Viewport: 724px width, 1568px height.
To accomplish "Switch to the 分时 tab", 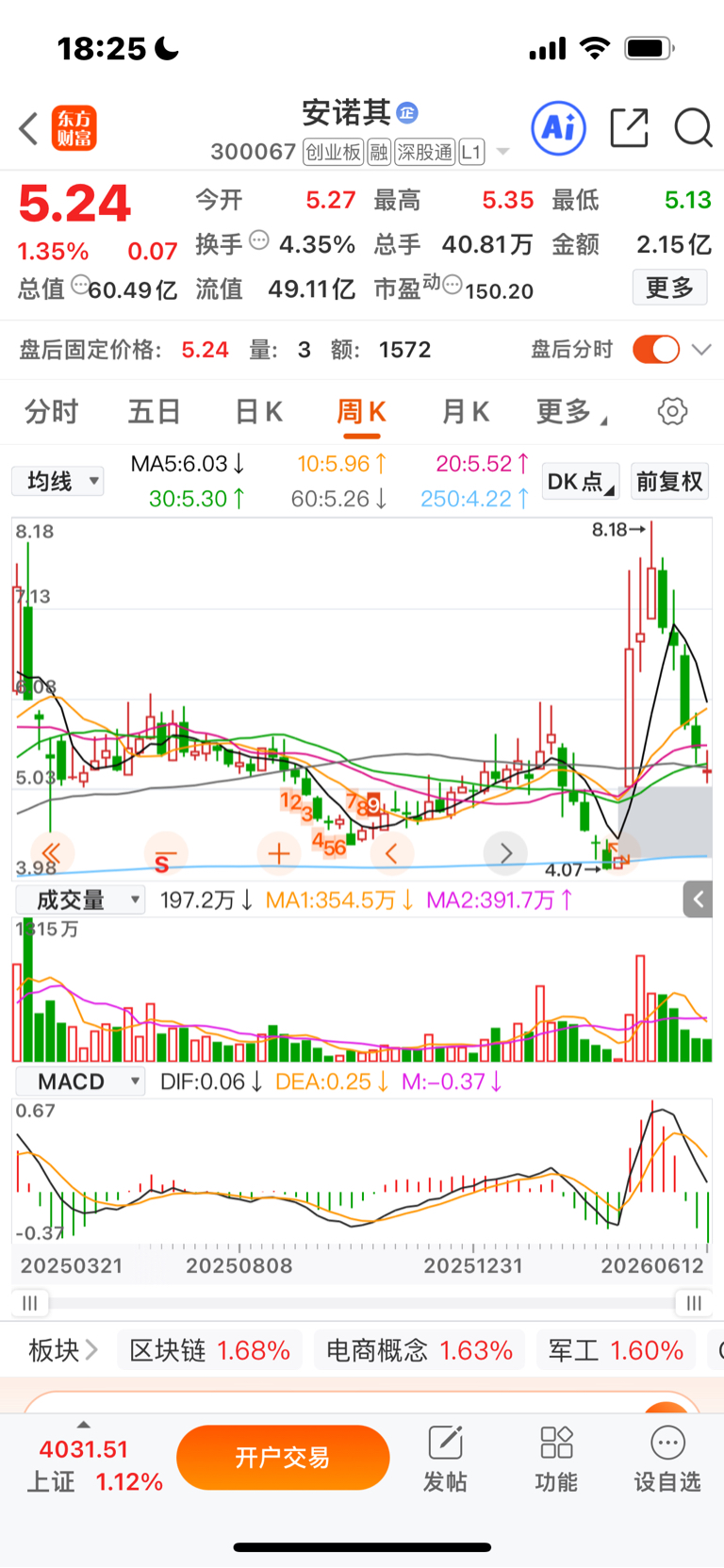I will coord(51,412).
